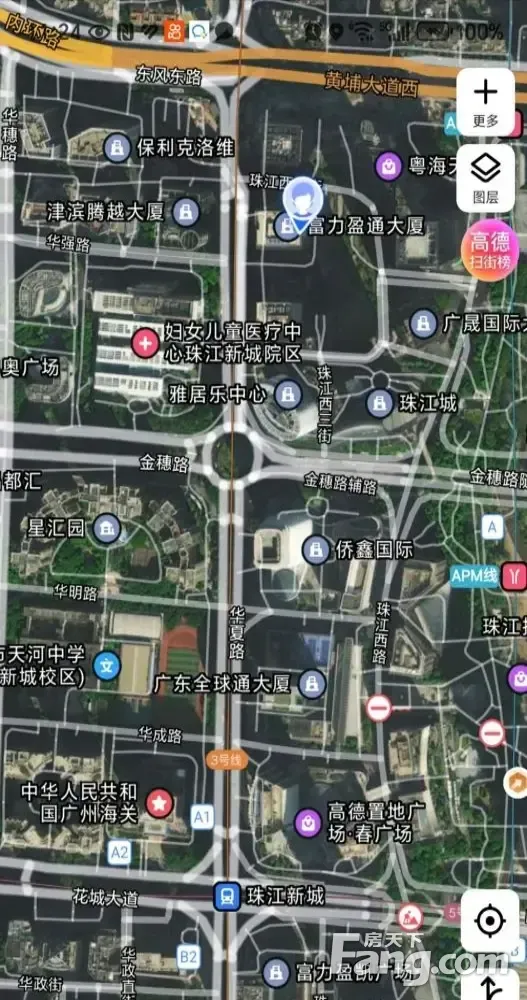Viewport: 527px width, 1000px height.
Task: Open the 广东全球通大厦 marker
Action: (312, 684)
